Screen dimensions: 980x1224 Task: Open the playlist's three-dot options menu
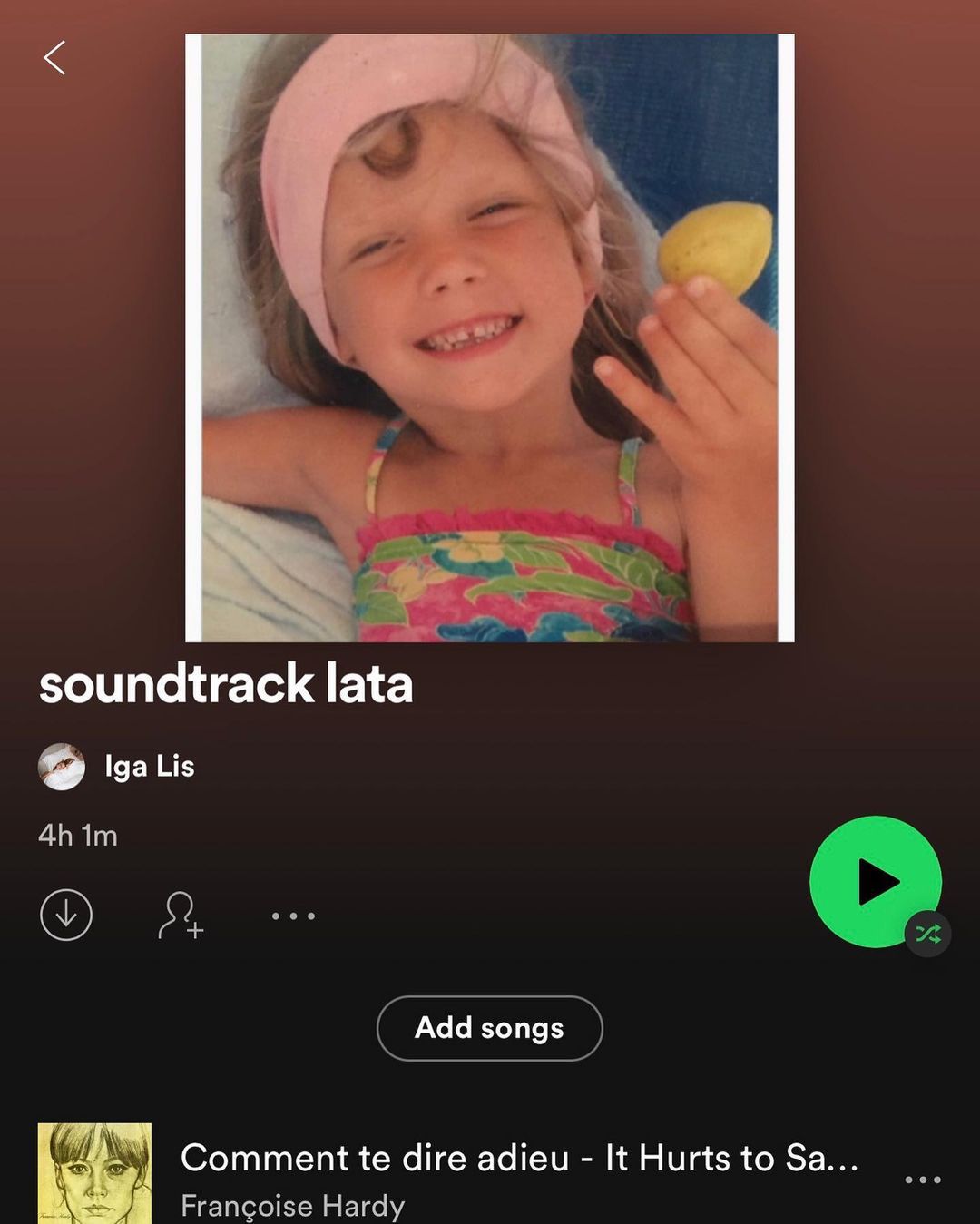293,916
